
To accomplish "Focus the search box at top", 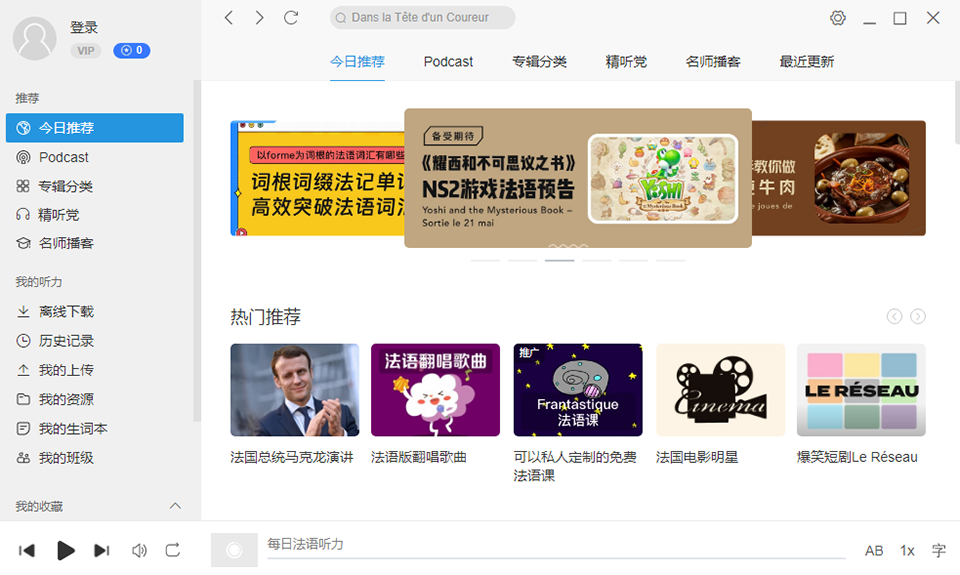I will pyautogui.click(x=423, y=18).
